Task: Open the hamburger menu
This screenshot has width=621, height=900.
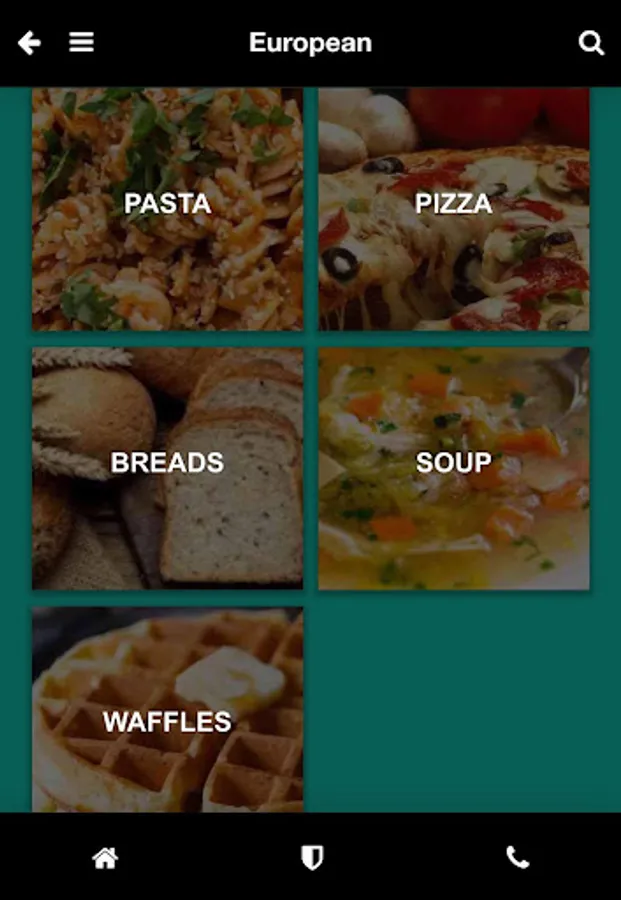Action: tap(81, 43)
